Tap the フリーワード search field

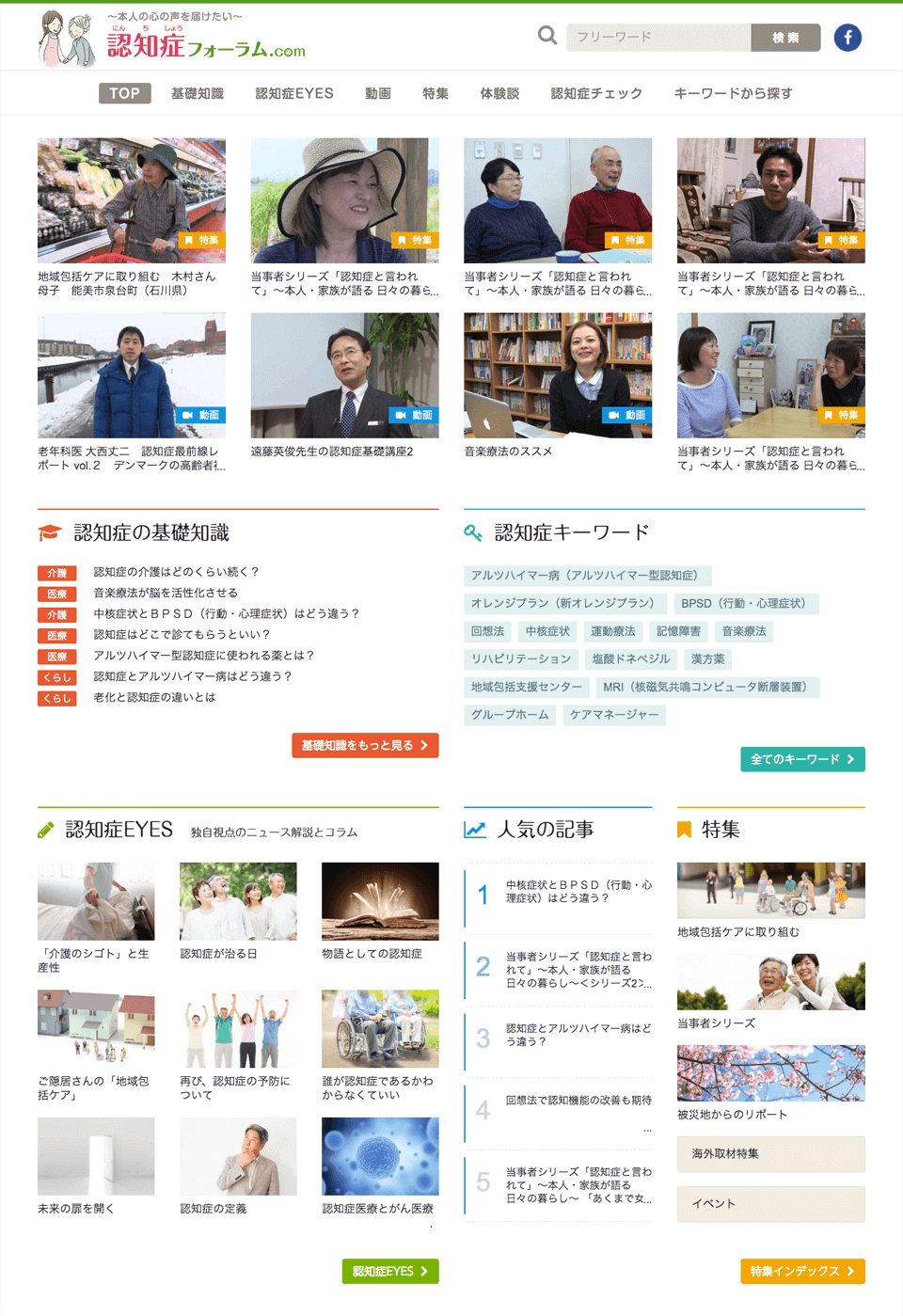coord(658,38)
